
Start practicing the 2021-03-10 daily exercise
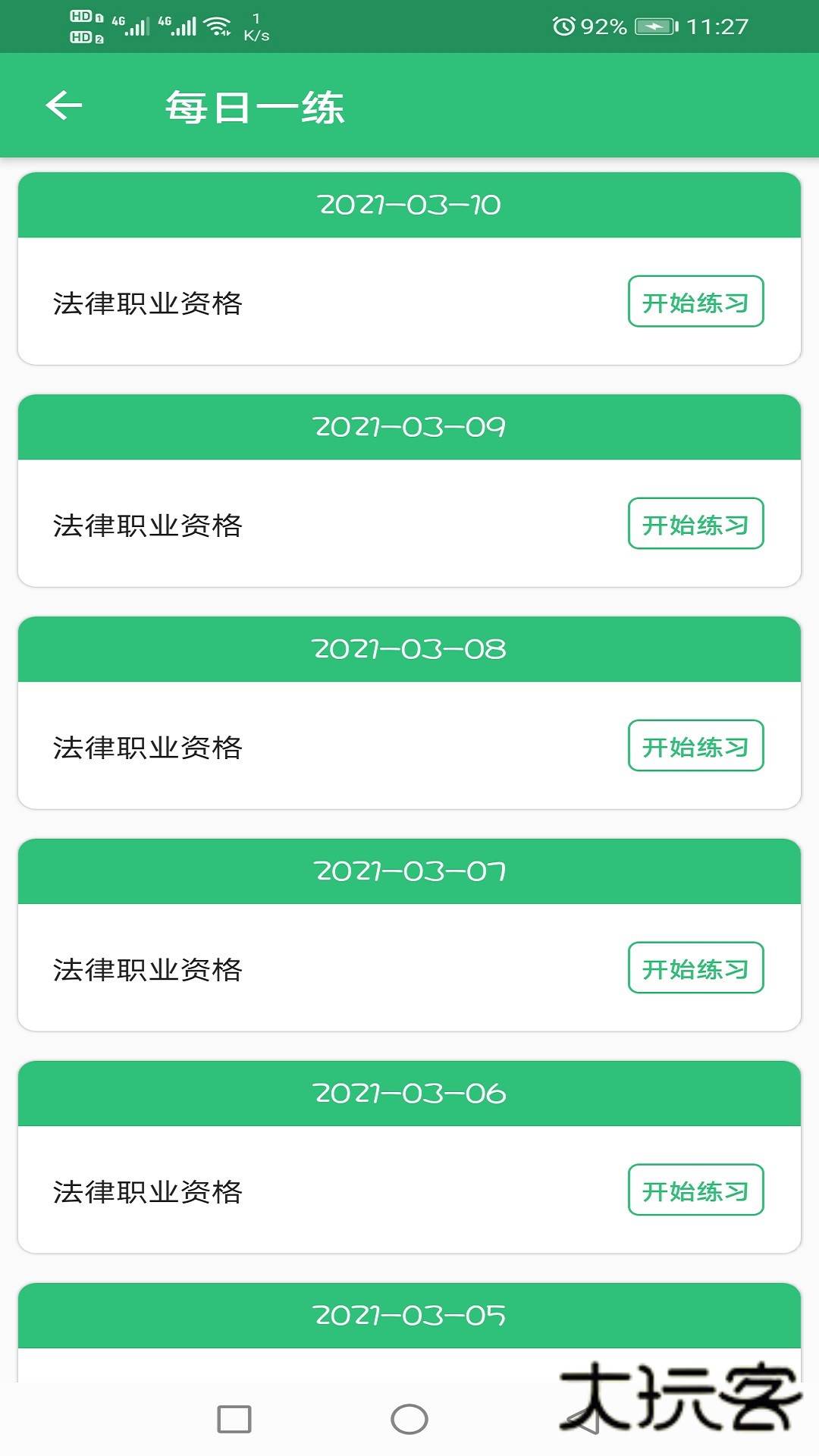pos(695,302)
